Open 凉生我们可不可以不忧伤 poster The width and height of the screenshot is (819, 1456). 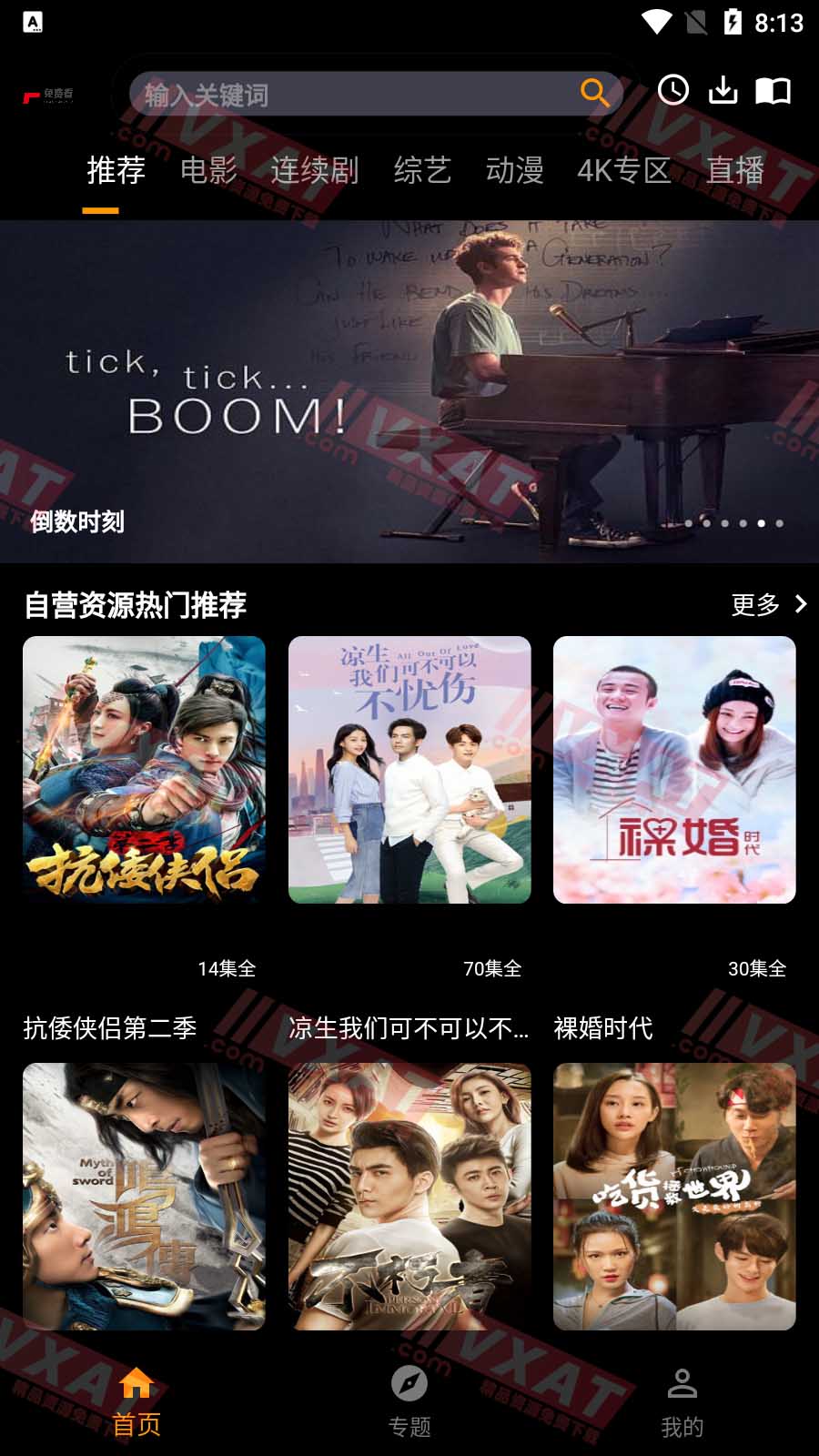409,770
